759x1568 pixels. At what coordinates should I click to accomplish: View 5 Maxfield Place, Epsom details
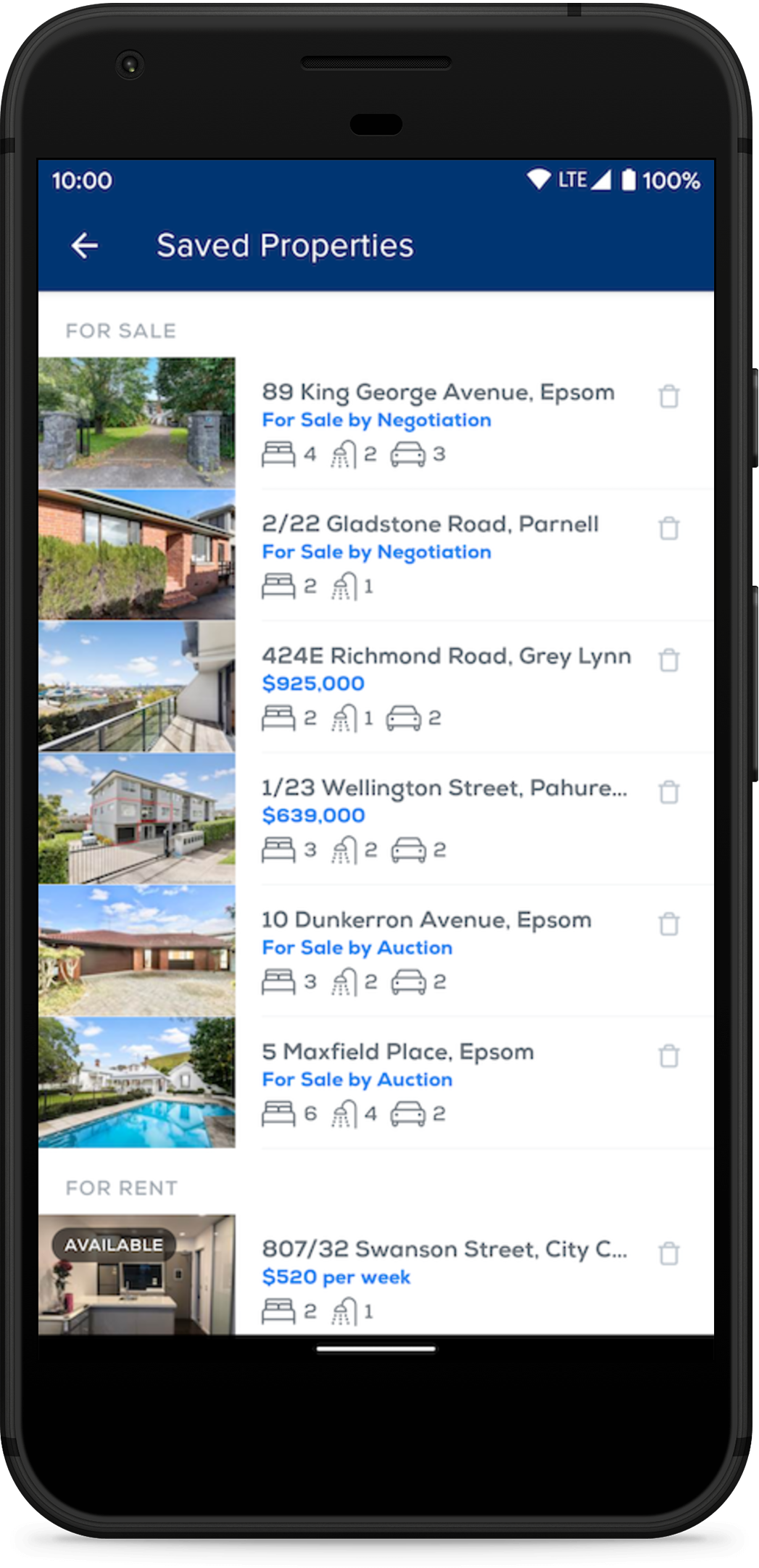(x=397, y=1053)
